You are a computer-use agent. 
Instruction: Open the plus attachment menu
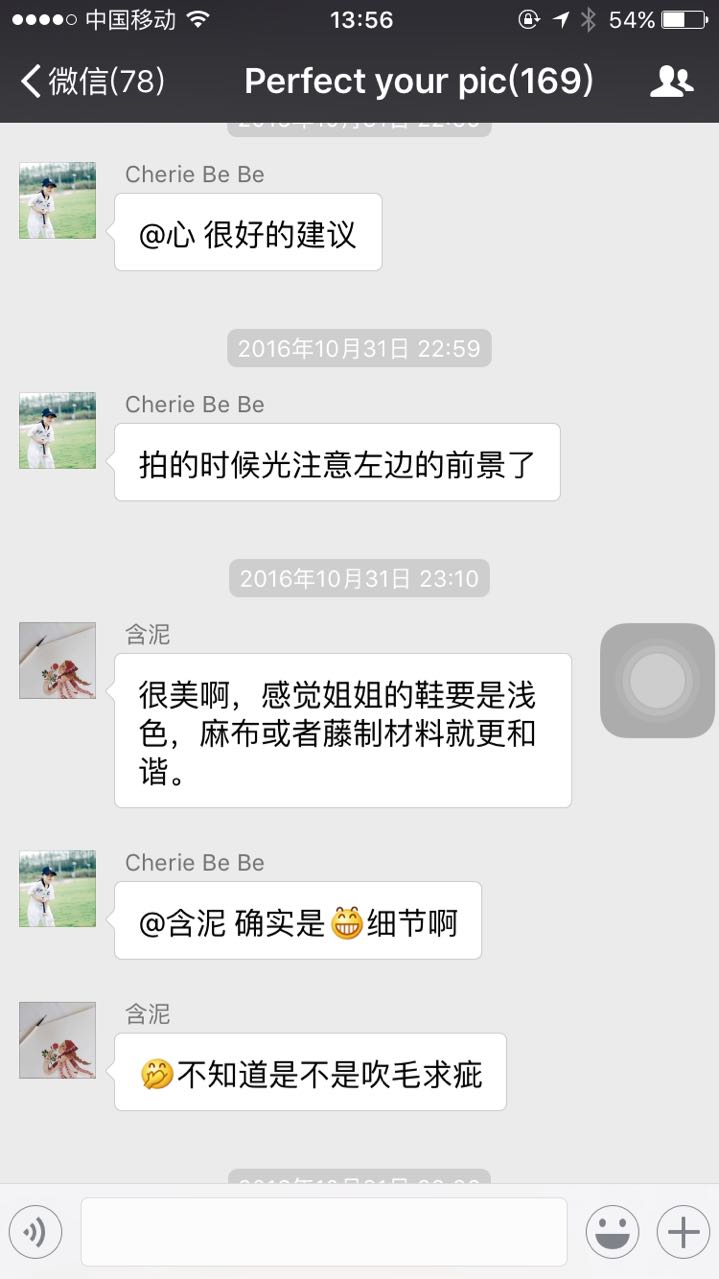coord(683,1232)
